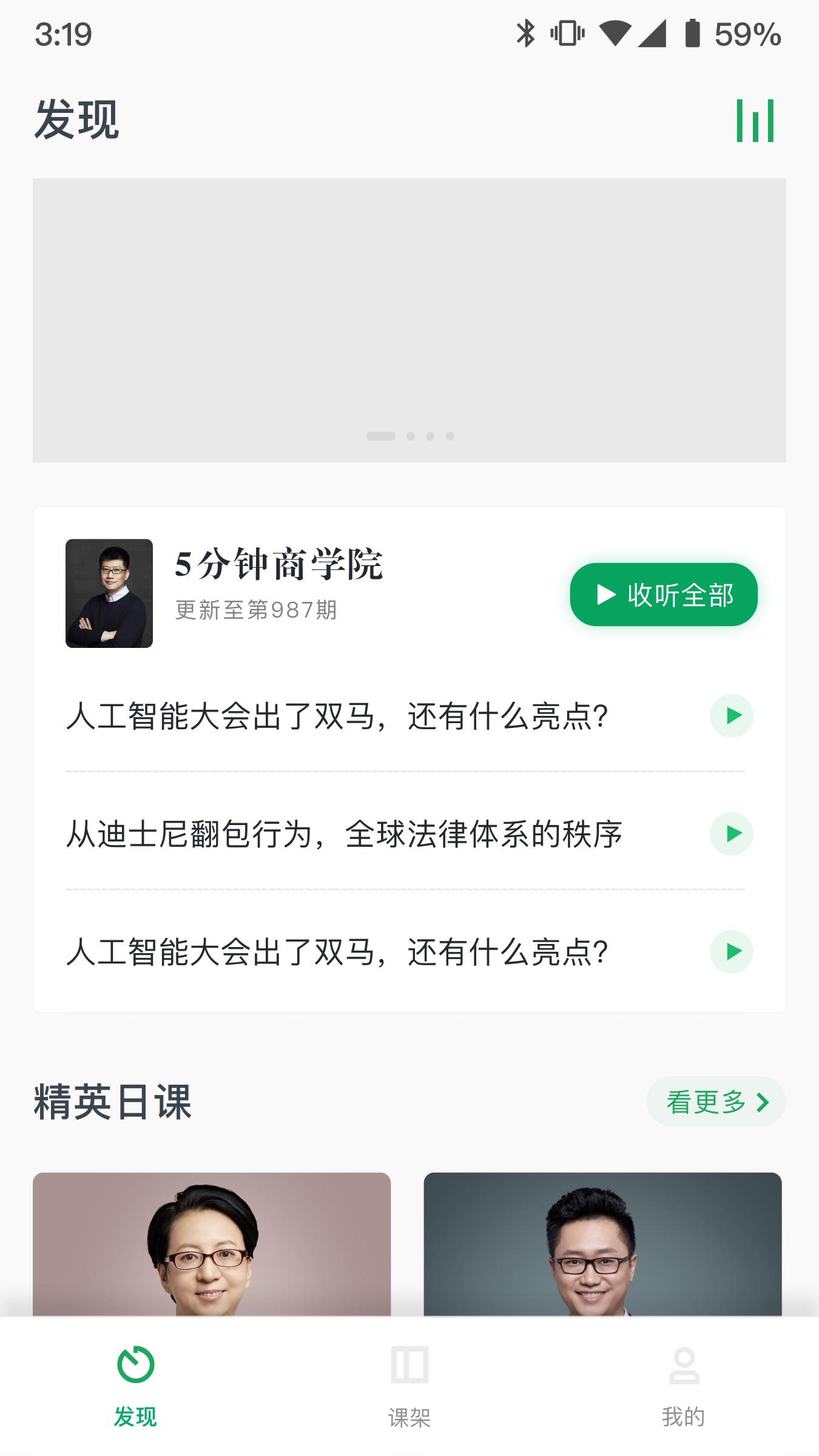
Task: Open the listening statistics icon top right
Action: pos(754,119)
